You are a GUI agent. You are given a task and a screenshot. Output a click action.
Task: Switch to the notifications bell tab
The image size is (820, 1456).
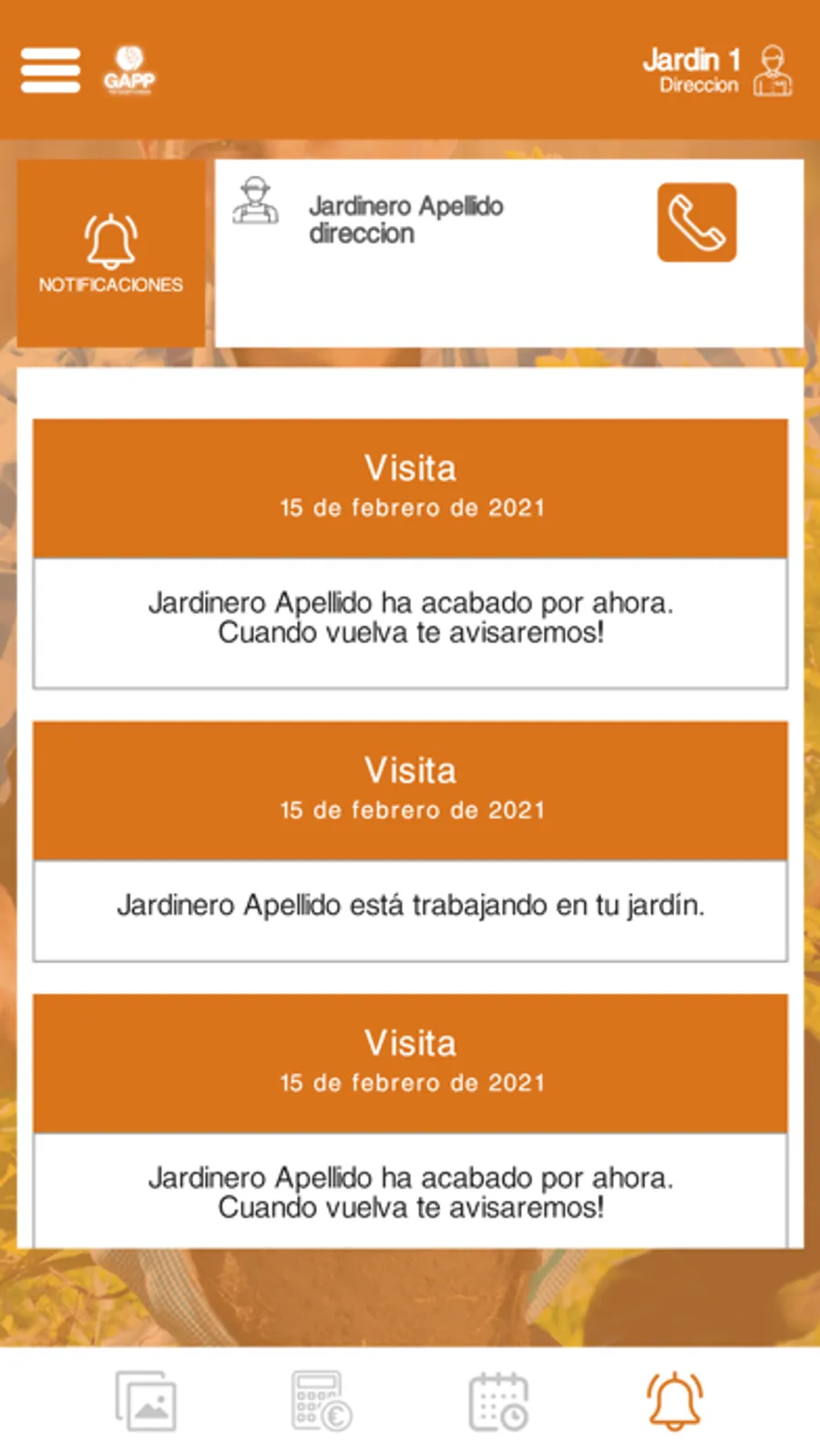pos(674,1401)
